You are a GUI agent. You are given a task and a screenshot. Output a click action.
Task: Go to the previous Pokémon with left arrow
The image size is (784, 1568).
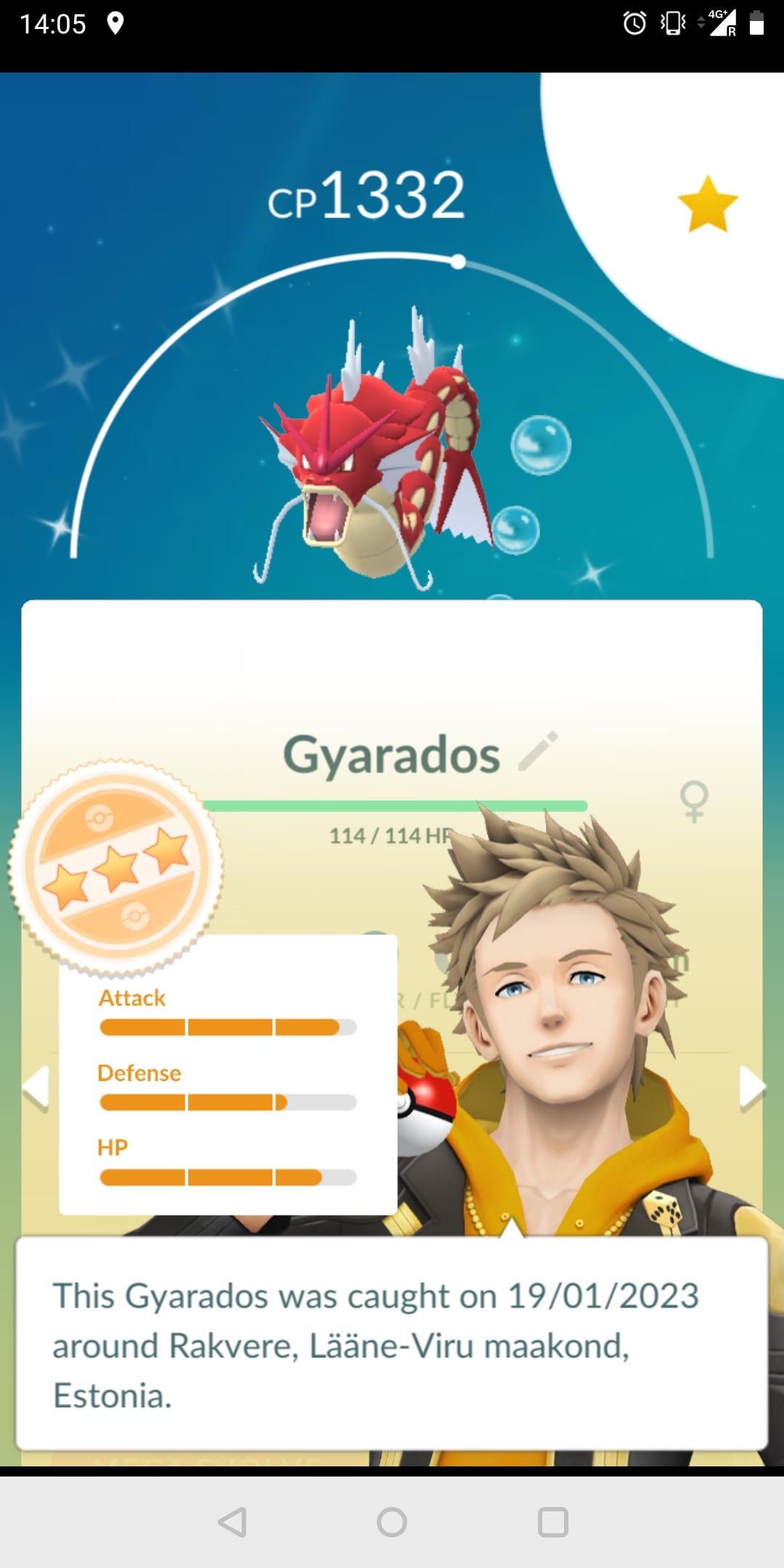click(36, 1087)
